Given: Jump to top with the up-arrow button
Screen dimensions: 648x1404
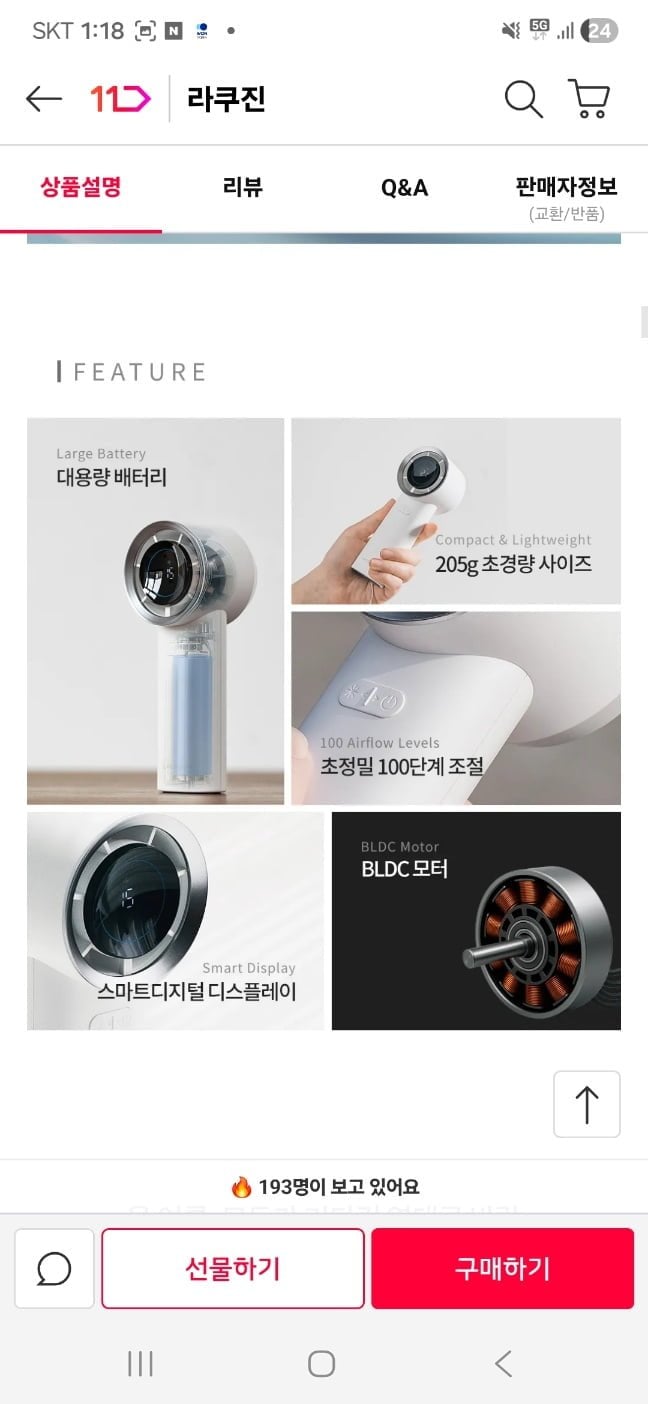Looking at the screenshot, I should tap(587, 1104).
